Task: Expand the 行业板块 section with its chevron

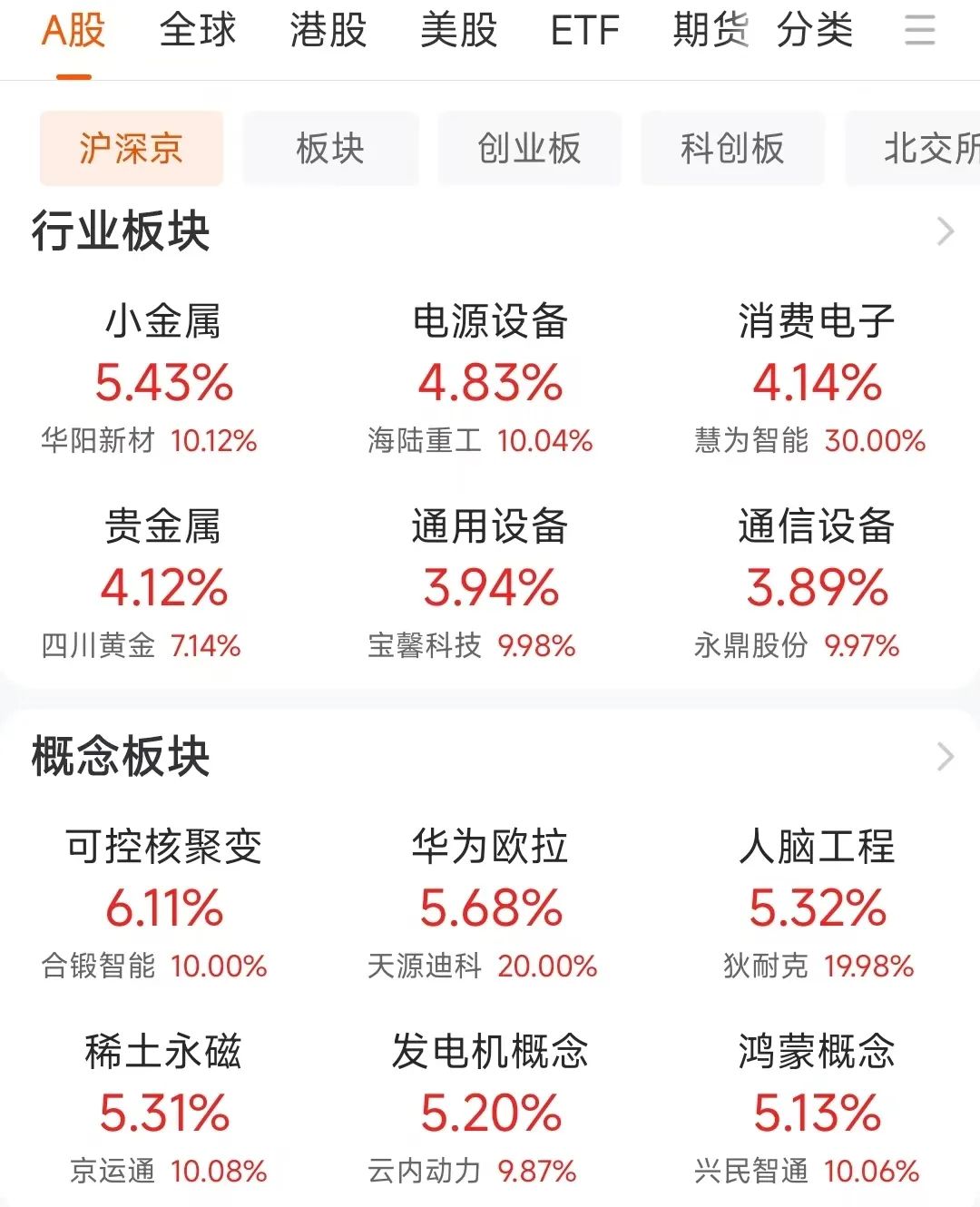Action: pos(946,230)
